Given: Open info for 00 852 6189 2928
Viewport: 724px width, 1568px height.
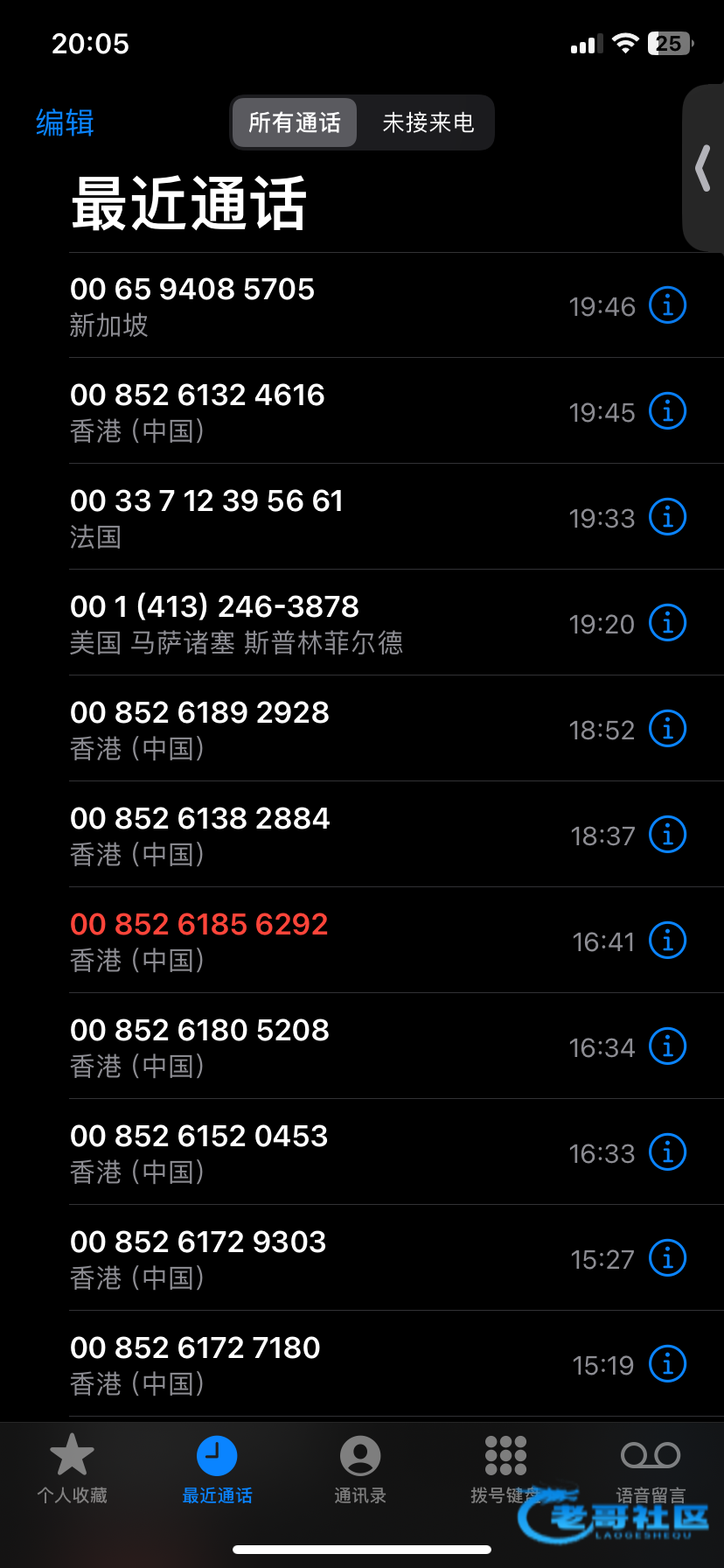Looking at the screenshot, I should [667, 729].
